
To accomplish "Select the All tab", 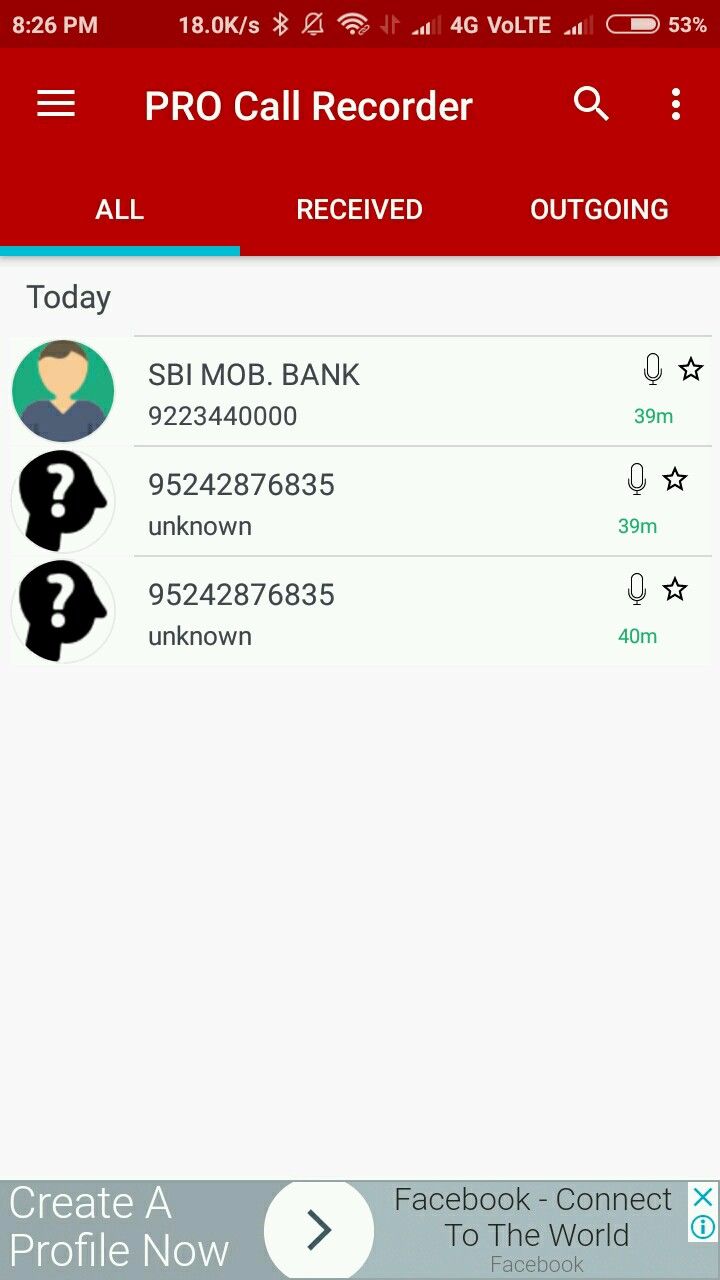I will [x=120, y=210].
